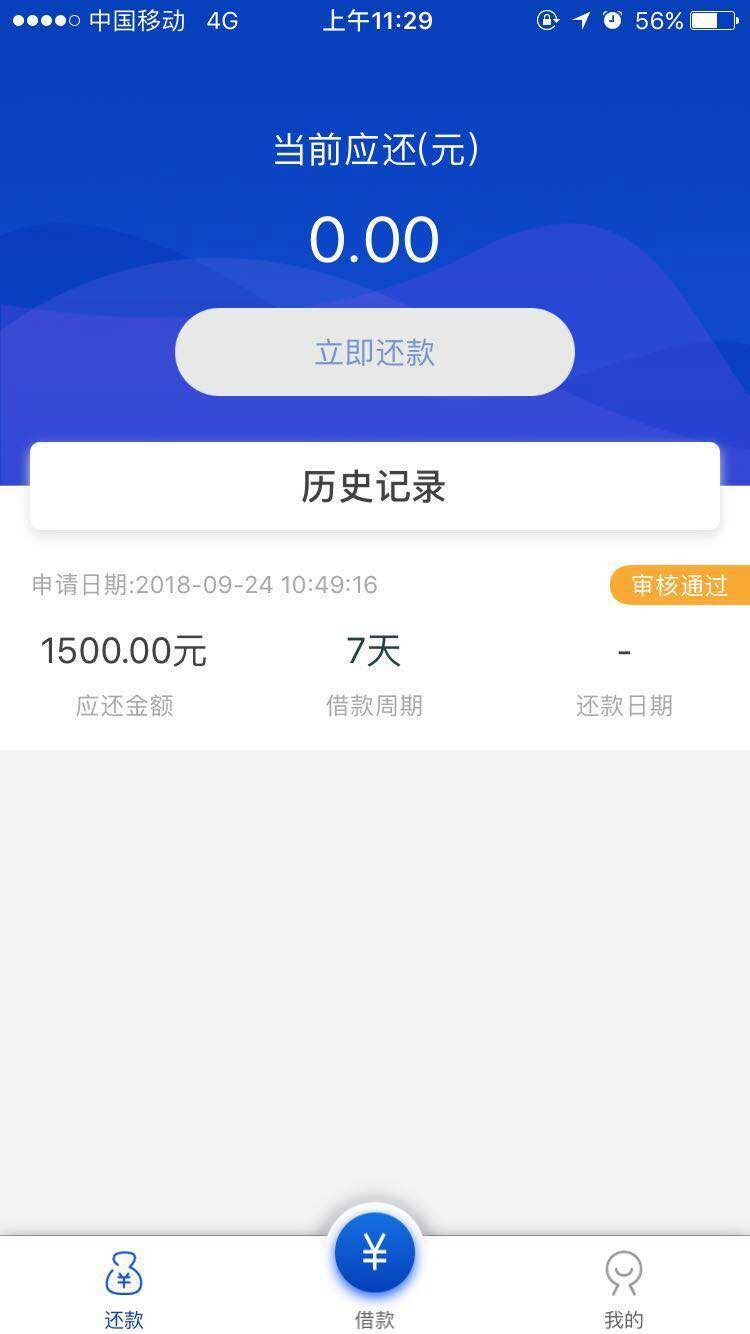Open the 历史记录 history records
The image size is (750, 1334).
[x=375, y=486]
